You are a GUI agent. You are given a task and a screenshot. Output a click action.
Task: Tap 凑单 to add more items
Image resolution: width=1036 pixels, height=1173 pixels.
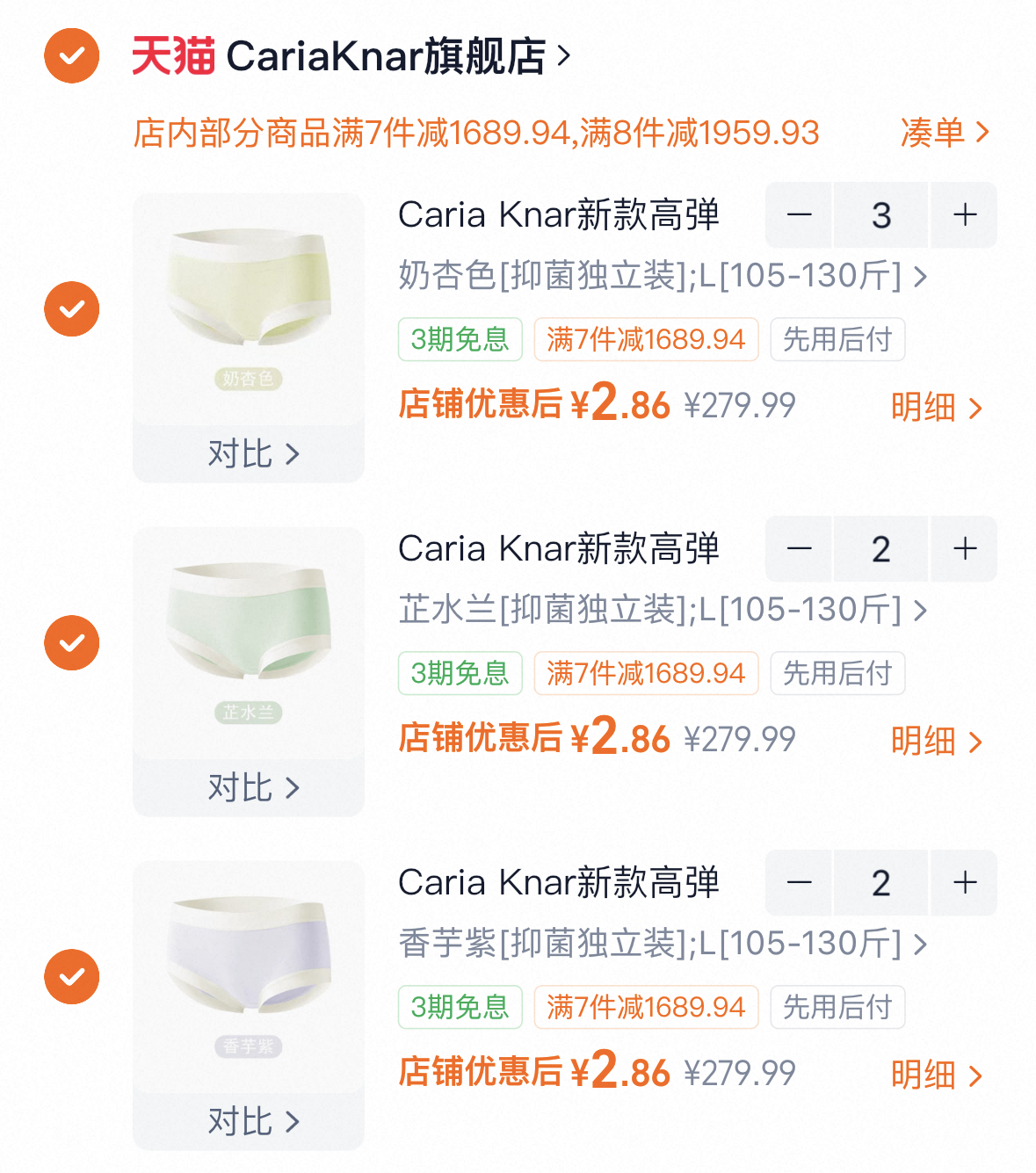(945, 133)
